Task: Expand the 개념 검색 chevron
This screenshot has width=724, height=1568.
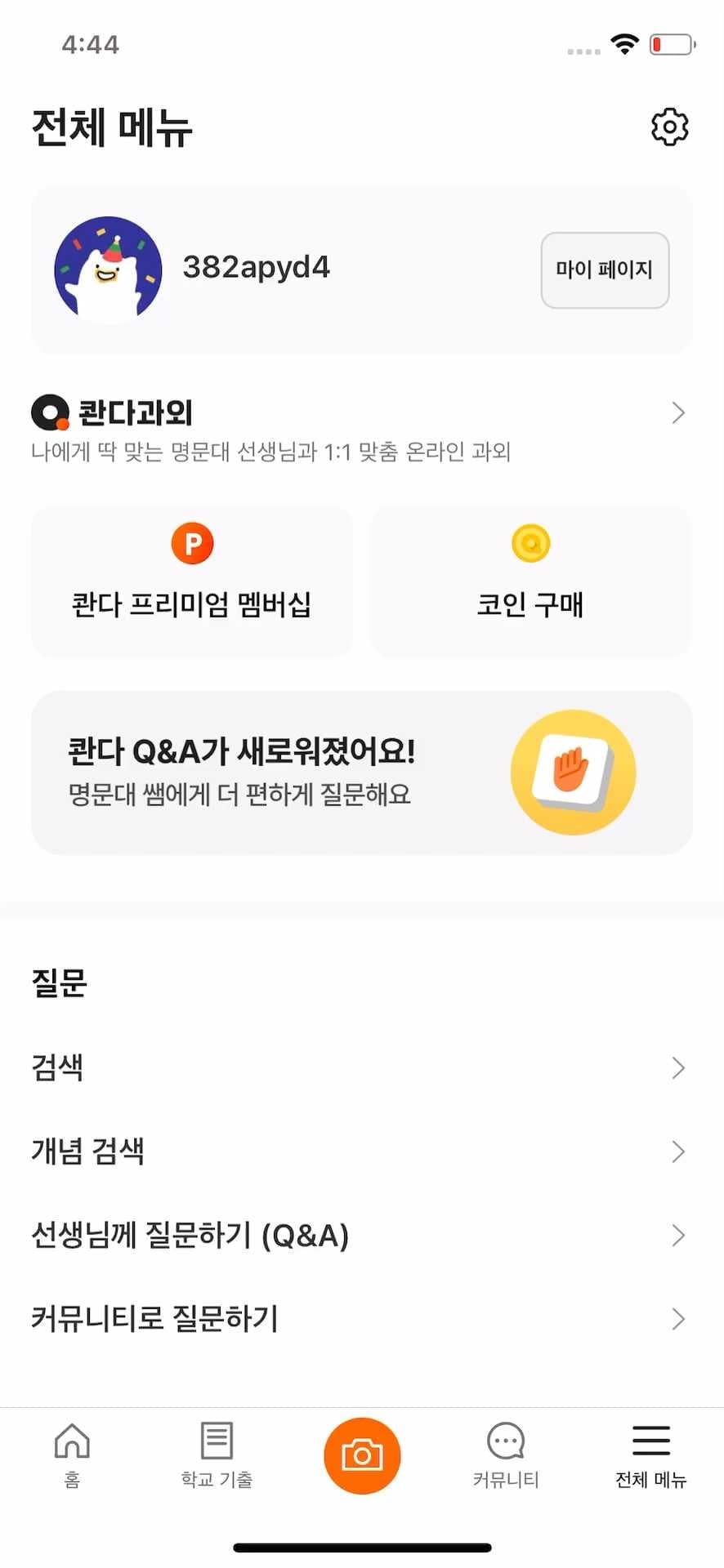Action: (679, 1151)
